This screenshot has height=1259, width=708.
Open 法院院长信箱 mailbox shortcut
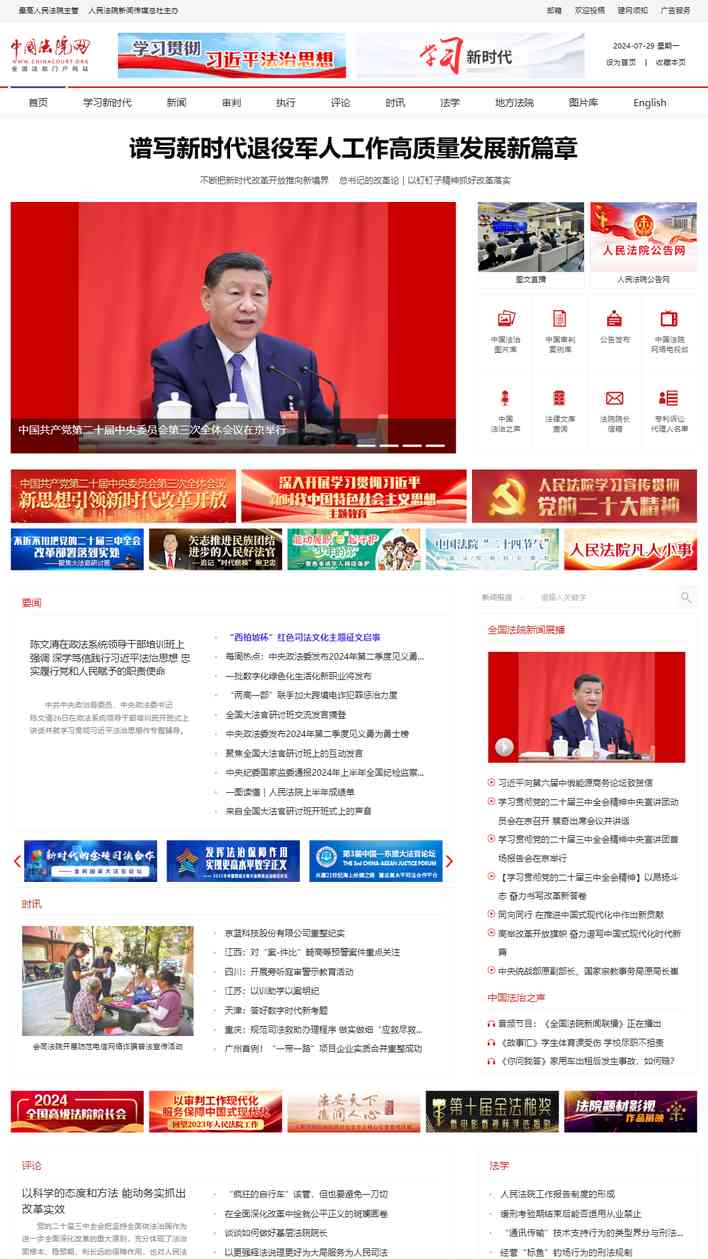(x=615, y=410)
